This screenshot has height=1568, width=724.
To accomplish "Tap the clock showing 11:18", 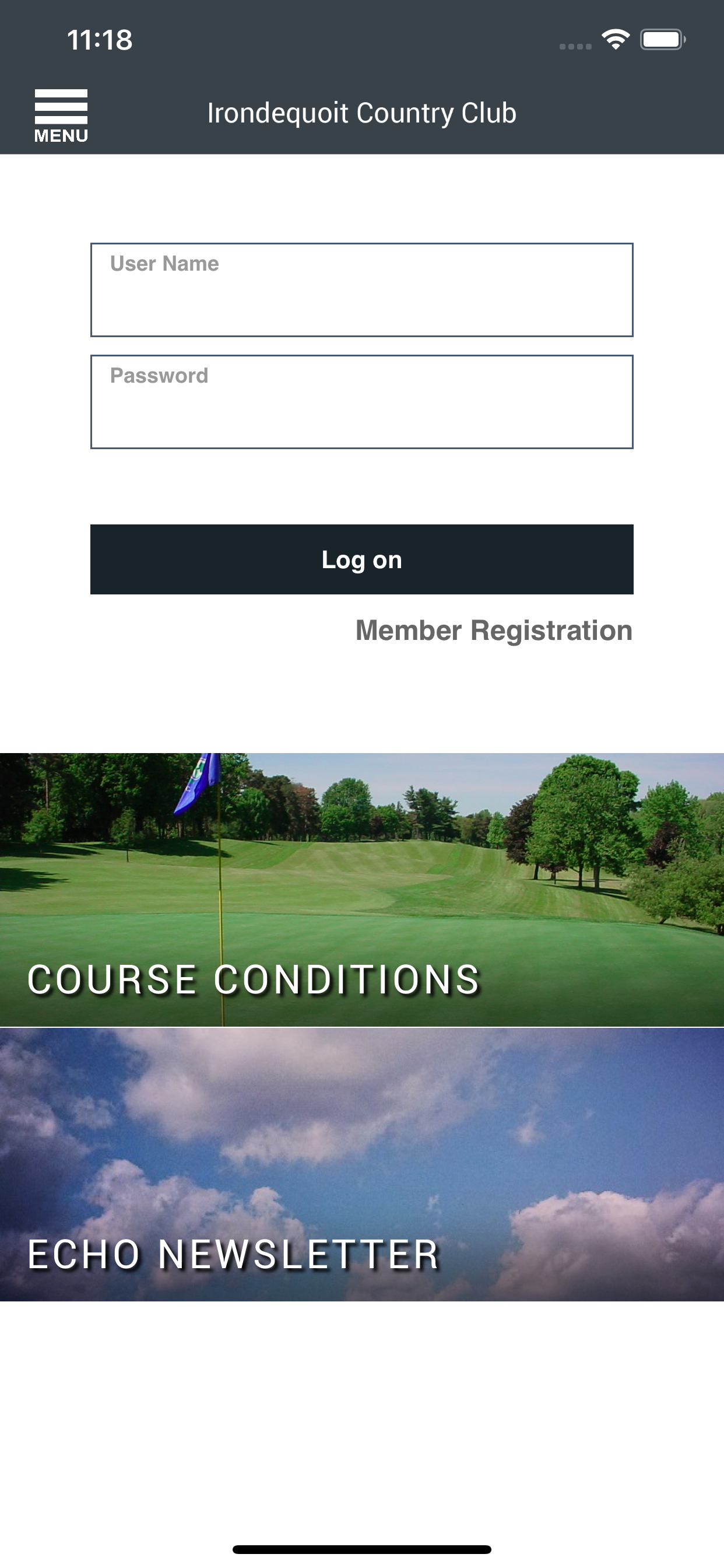I will pos(99,41).
